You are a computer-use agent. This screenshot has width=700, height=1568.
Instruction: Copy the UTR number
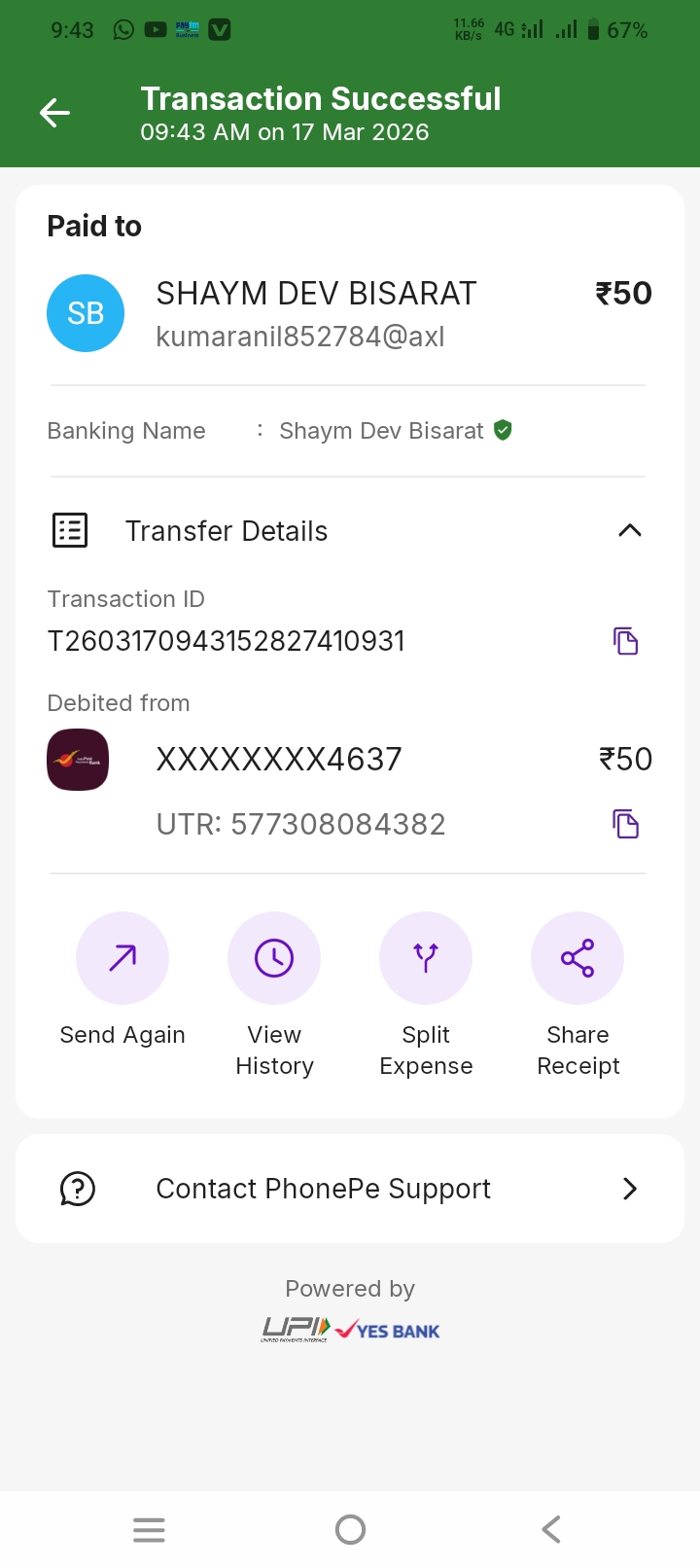[x=625, y=824]
